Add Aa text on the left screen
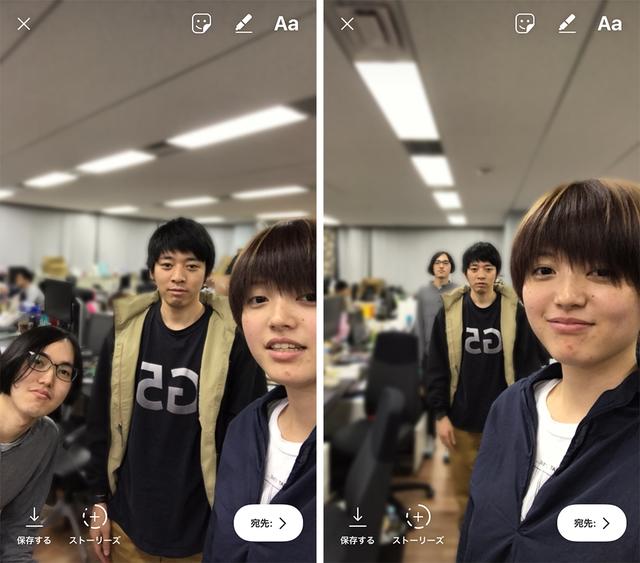Viewport: 640px width, 563px height. coord(286,24)
